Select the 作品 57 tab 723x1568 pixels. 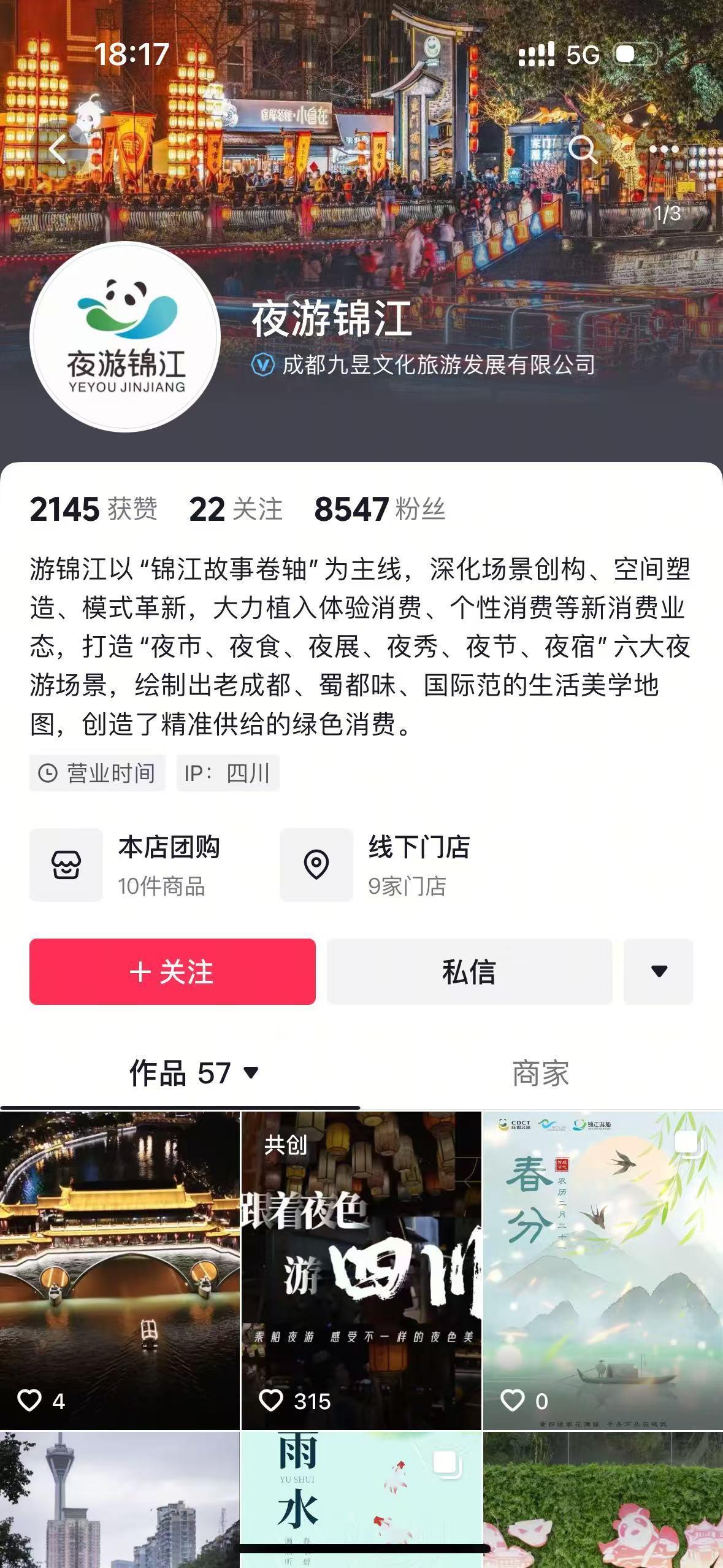click(193, 1073)
